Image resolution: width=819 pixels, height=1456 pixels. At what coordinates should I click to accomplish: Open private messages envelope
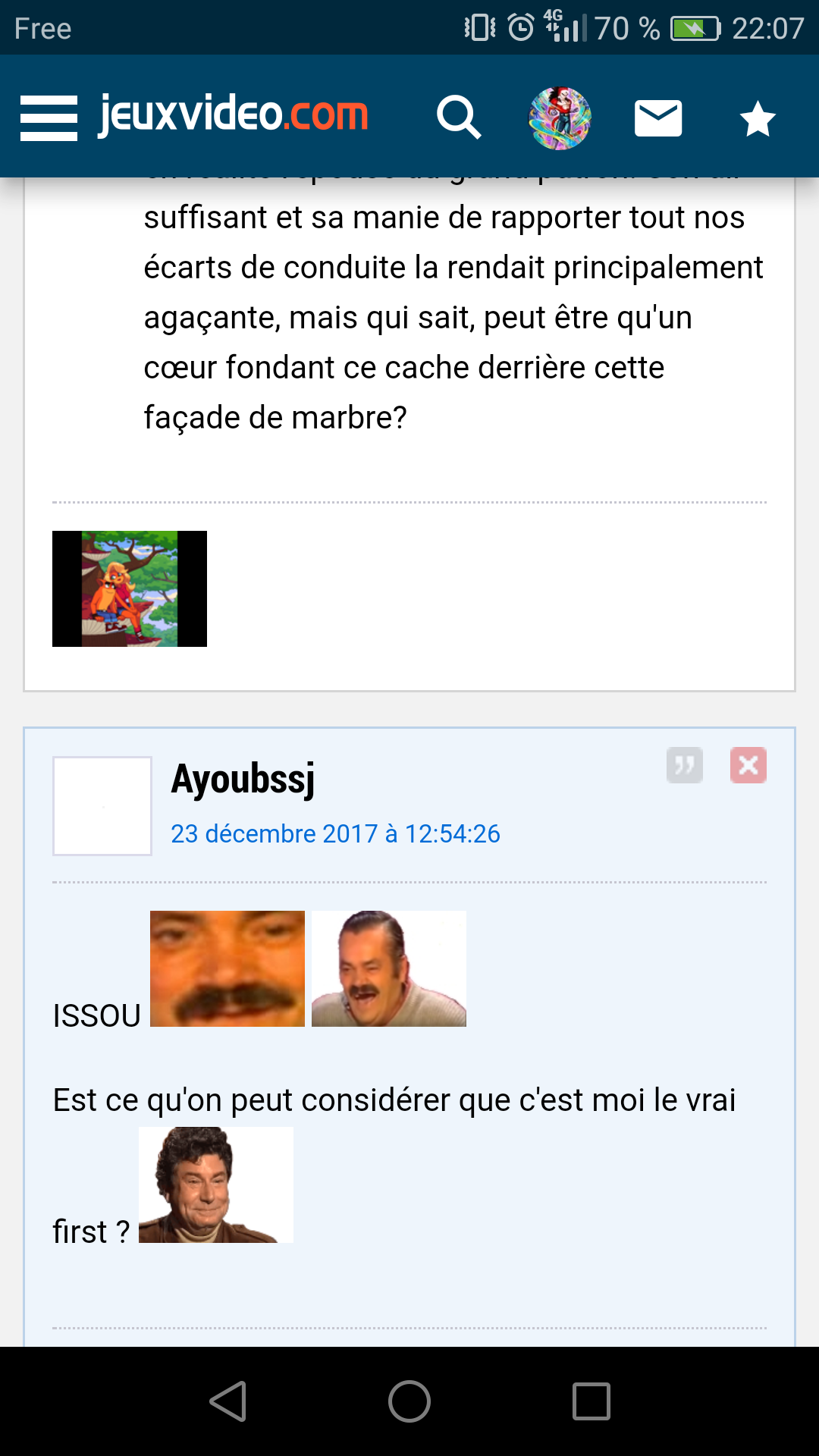pos(657,119)
